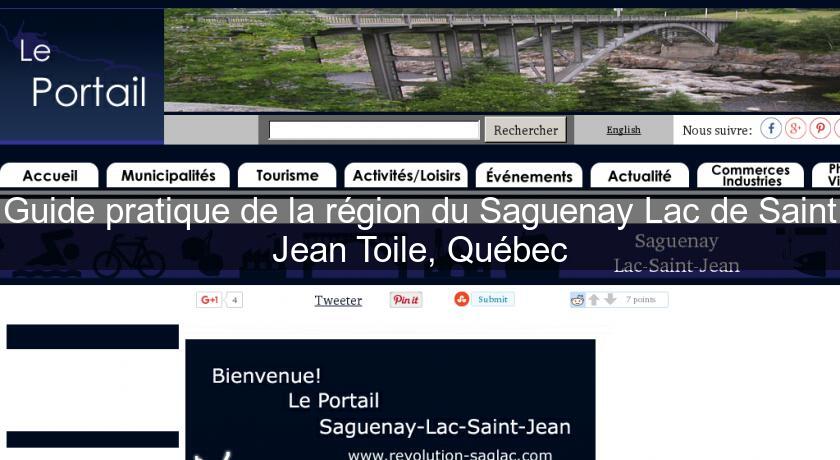Screen dimensions: 840x460
Task: Tap the Rechercher button
Action: point(526,130)
